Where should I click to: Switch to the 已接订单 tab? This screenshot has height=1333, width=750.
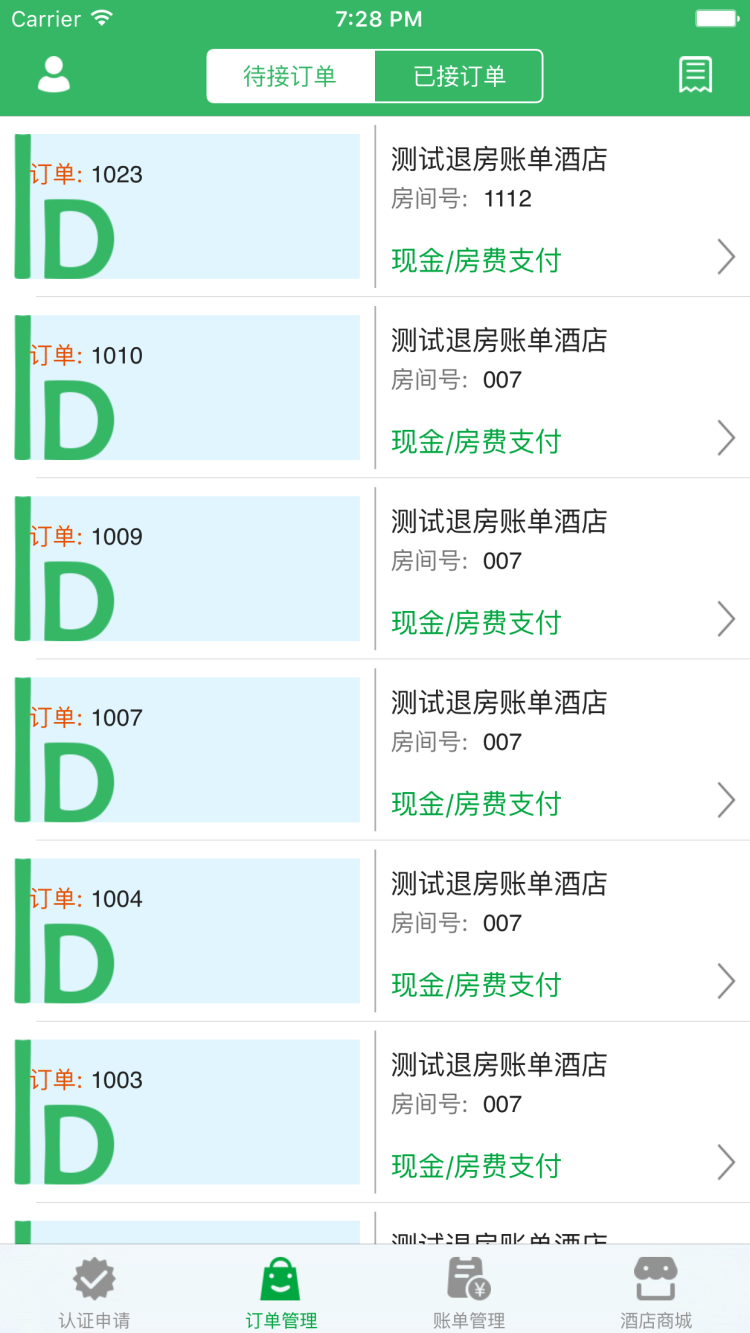click(x=458, y=75)
